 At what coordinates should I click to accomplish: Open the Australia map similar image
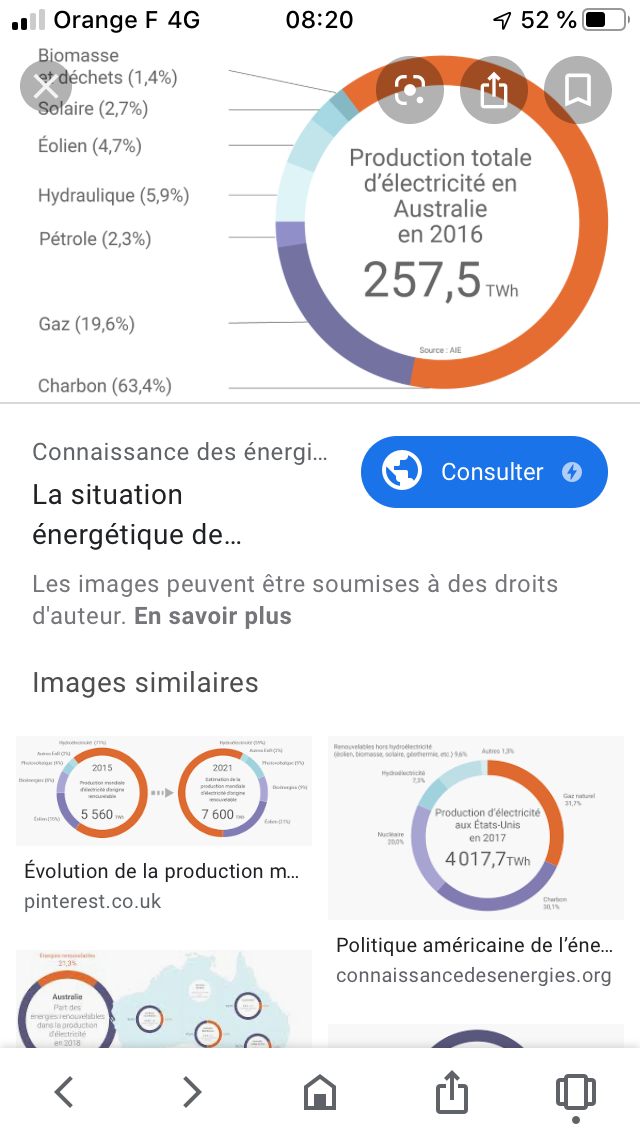tap(163, 1000)
